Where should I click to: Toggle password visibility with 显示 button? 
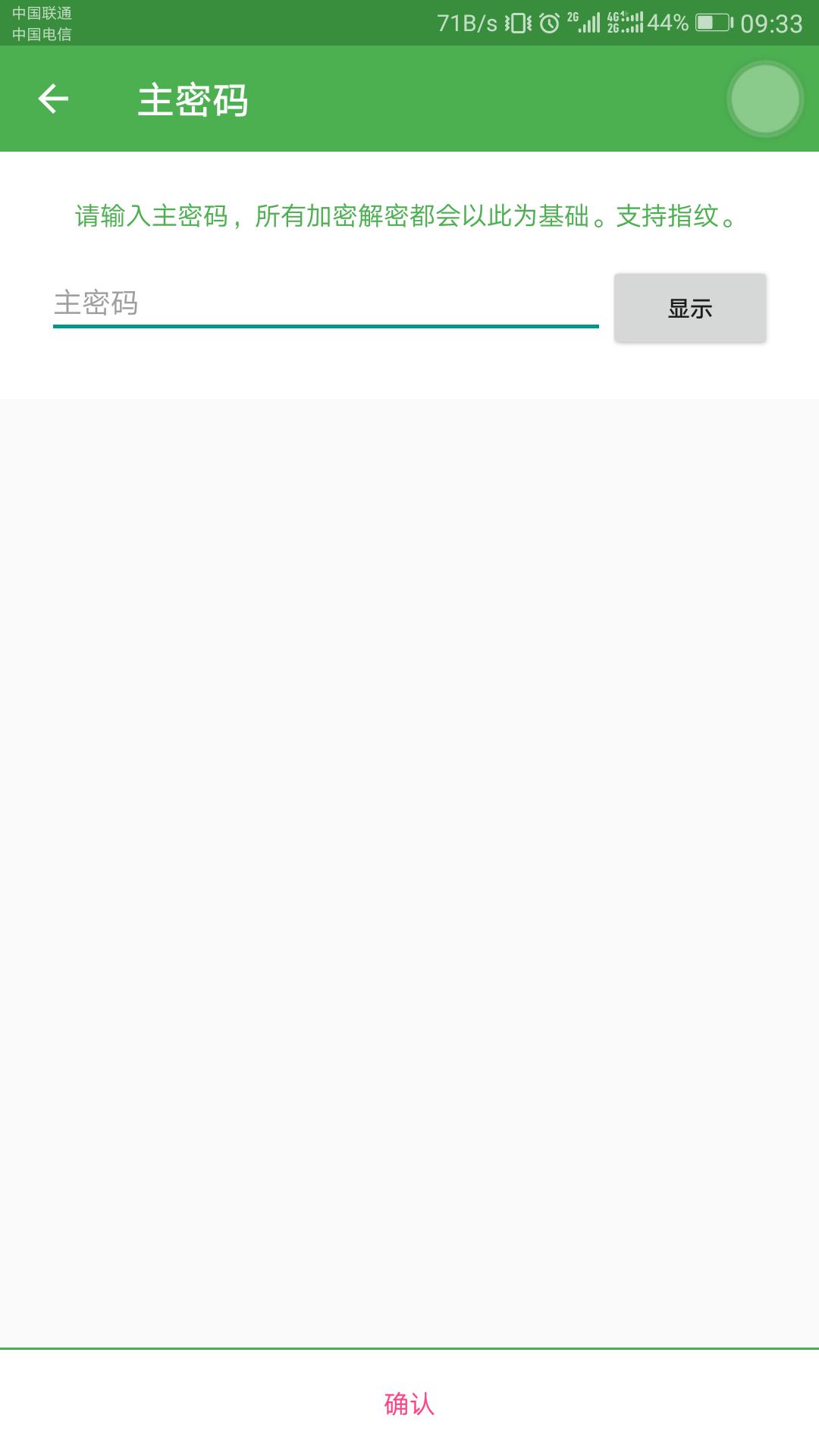pos(689,306)
